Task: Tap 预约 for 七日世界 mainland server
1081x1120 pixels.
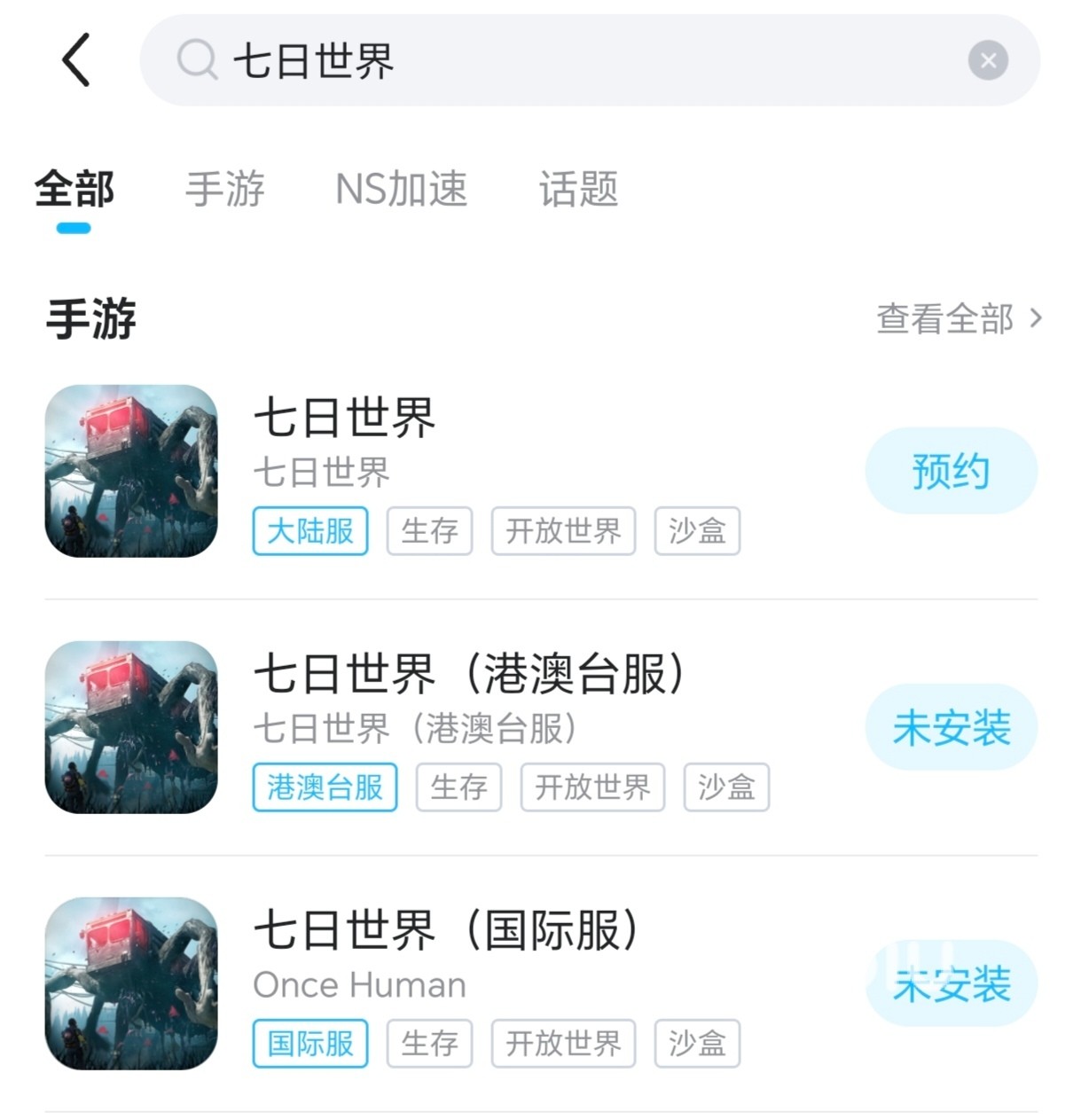Action: point(951,471)
